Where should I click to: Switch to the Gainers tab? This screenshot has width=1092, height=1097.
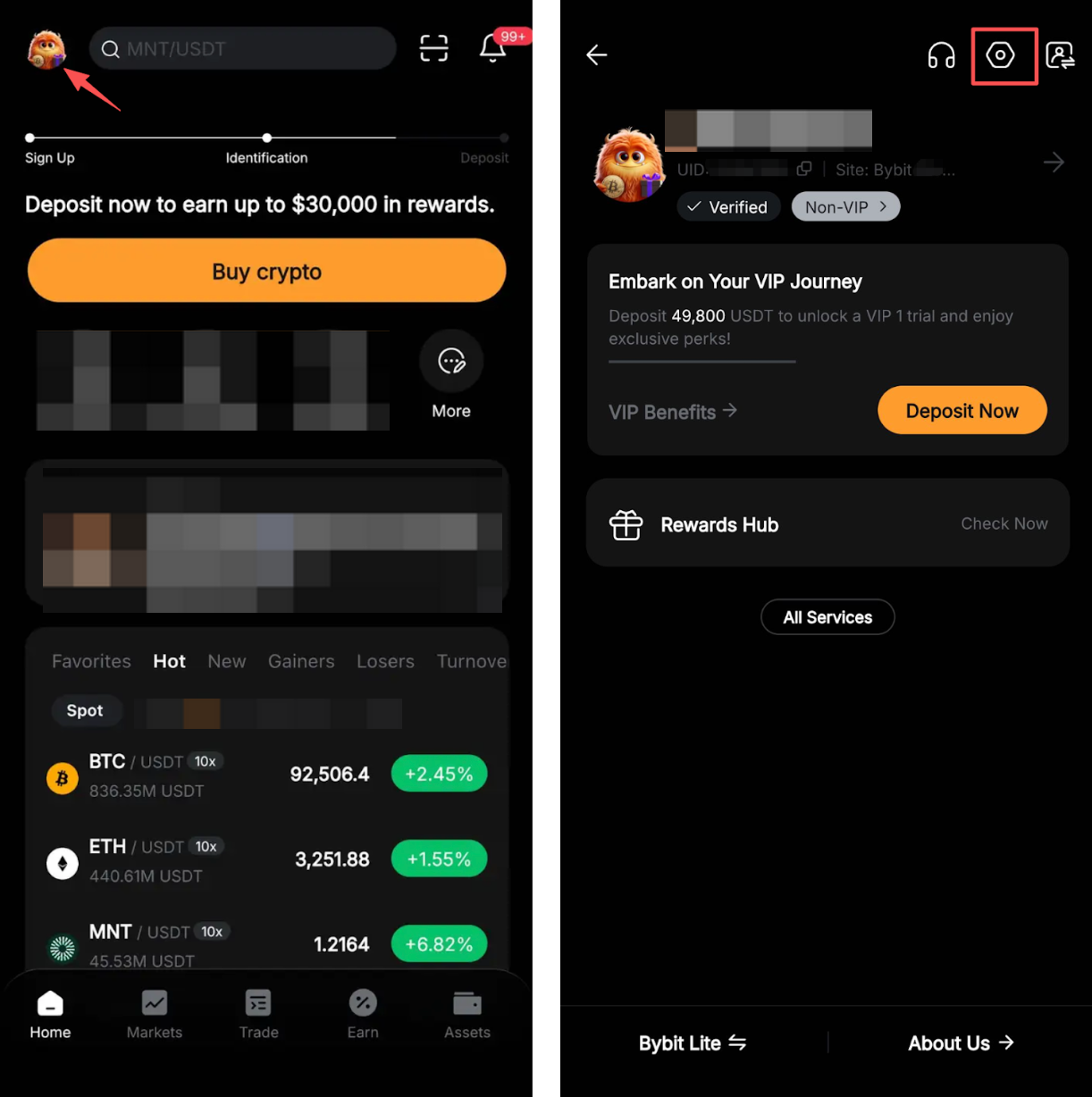301,661
